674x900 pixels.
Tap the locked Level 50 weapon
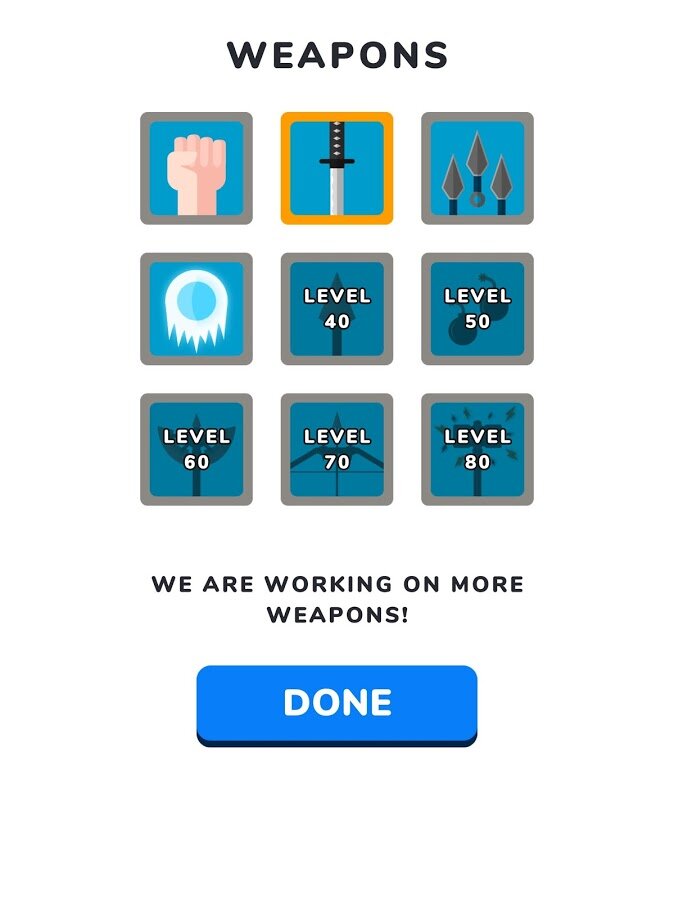(477, 309)
